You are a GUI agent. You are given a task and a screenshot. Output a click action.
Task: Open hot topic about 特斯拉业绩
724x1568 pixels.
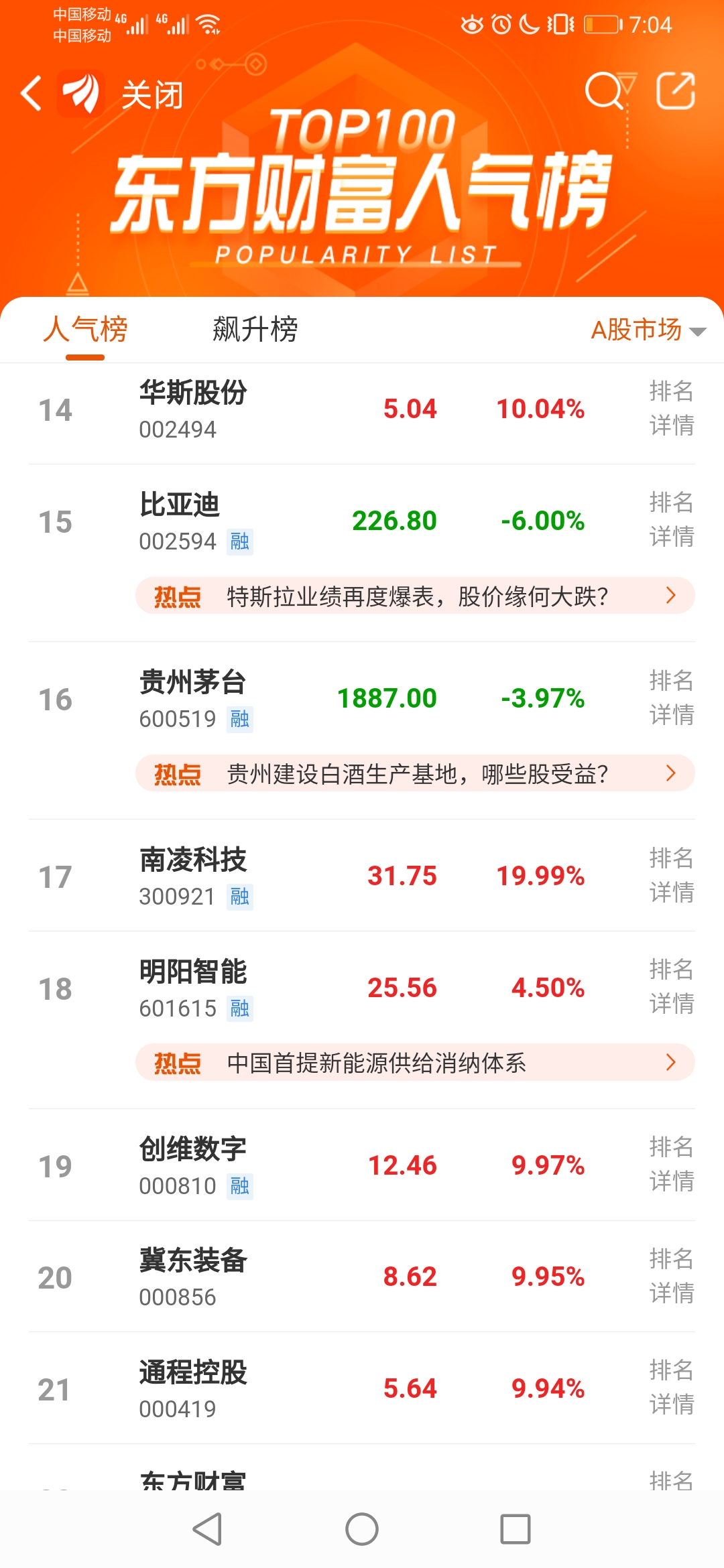[415, 596]
